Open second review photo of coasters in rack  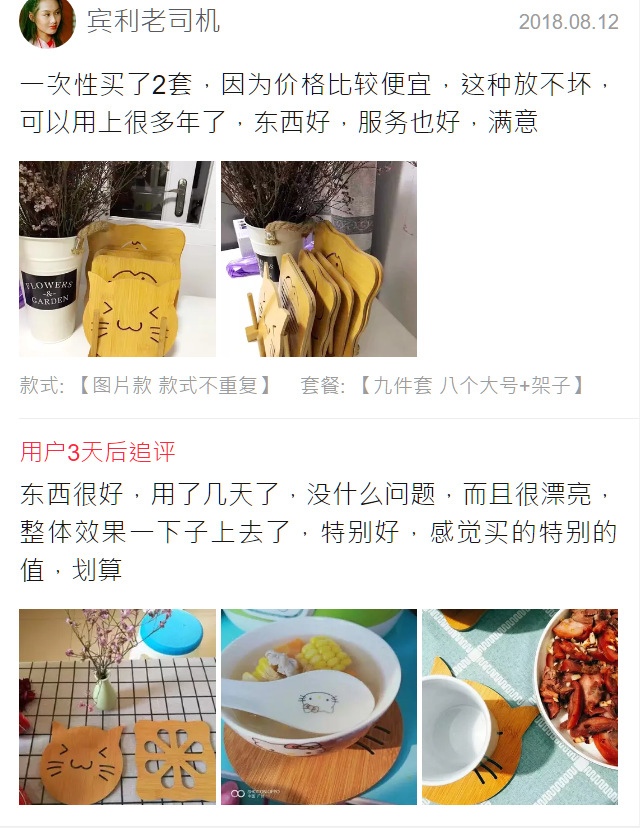pos(319,259)
